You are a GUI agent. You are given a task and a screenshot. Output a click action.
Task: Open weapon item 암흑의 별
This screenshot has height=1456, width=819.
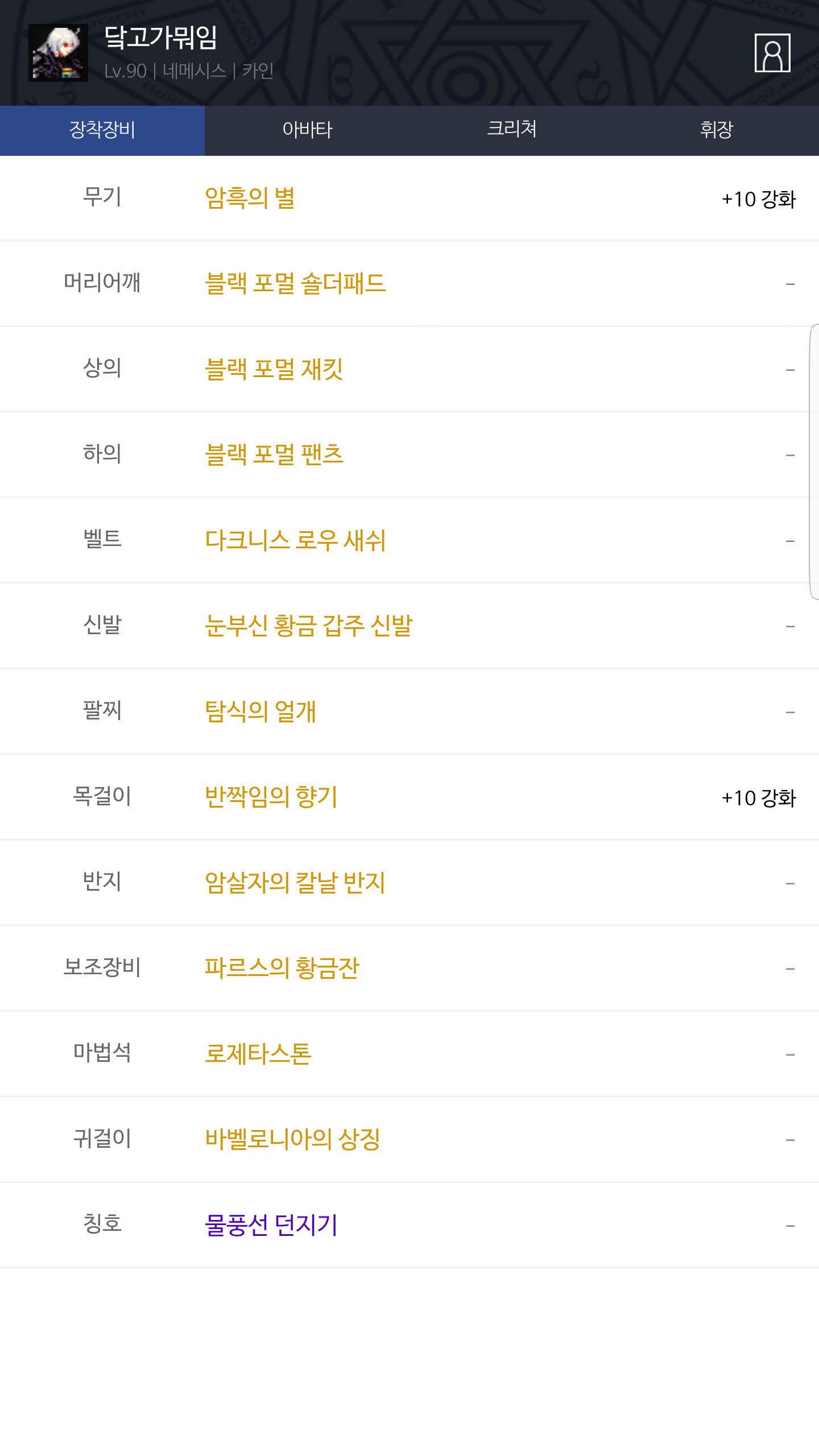tap(250, 198)
